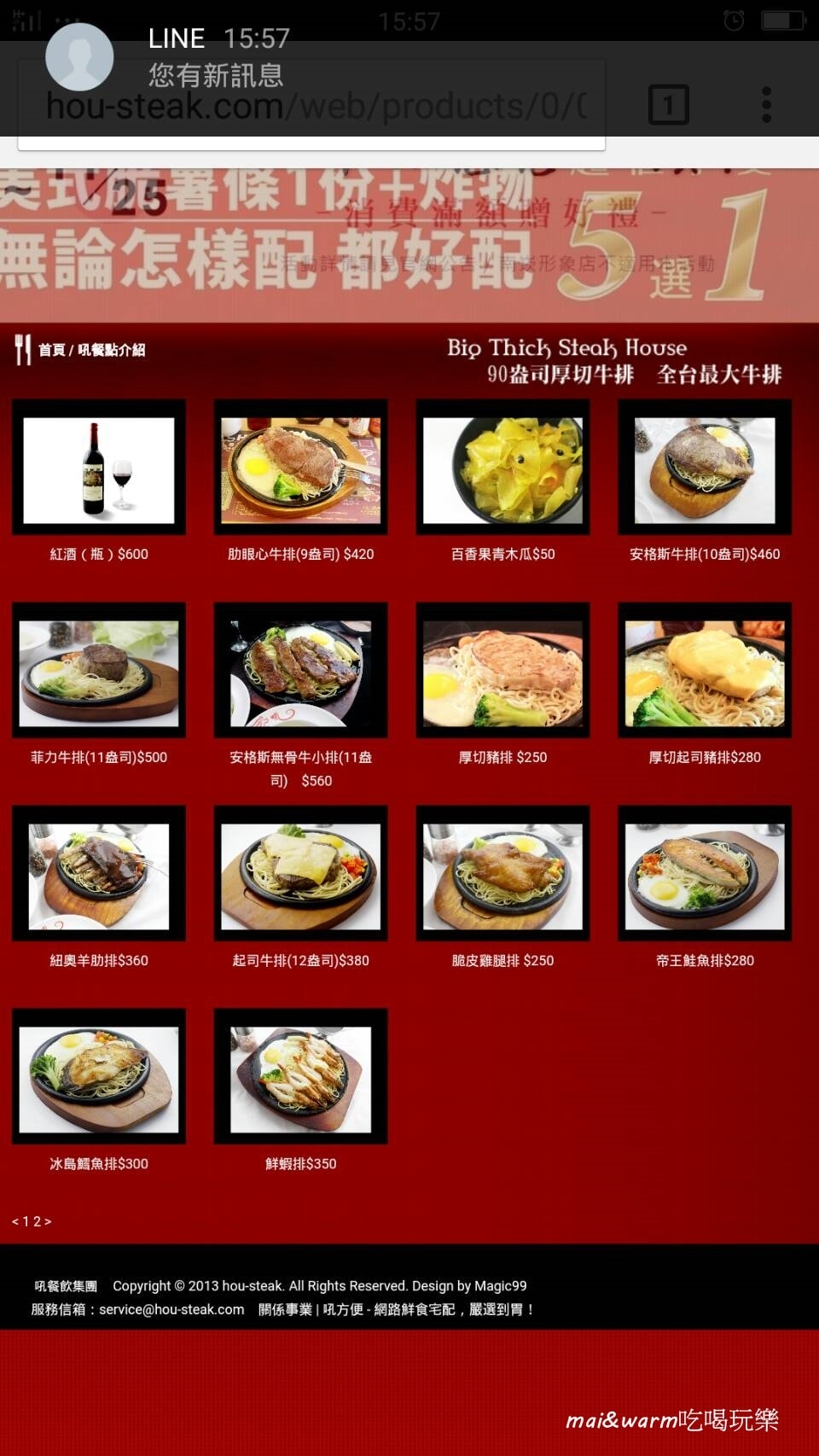
Task: Go to page 2 of products
Action: point(37,1221)
